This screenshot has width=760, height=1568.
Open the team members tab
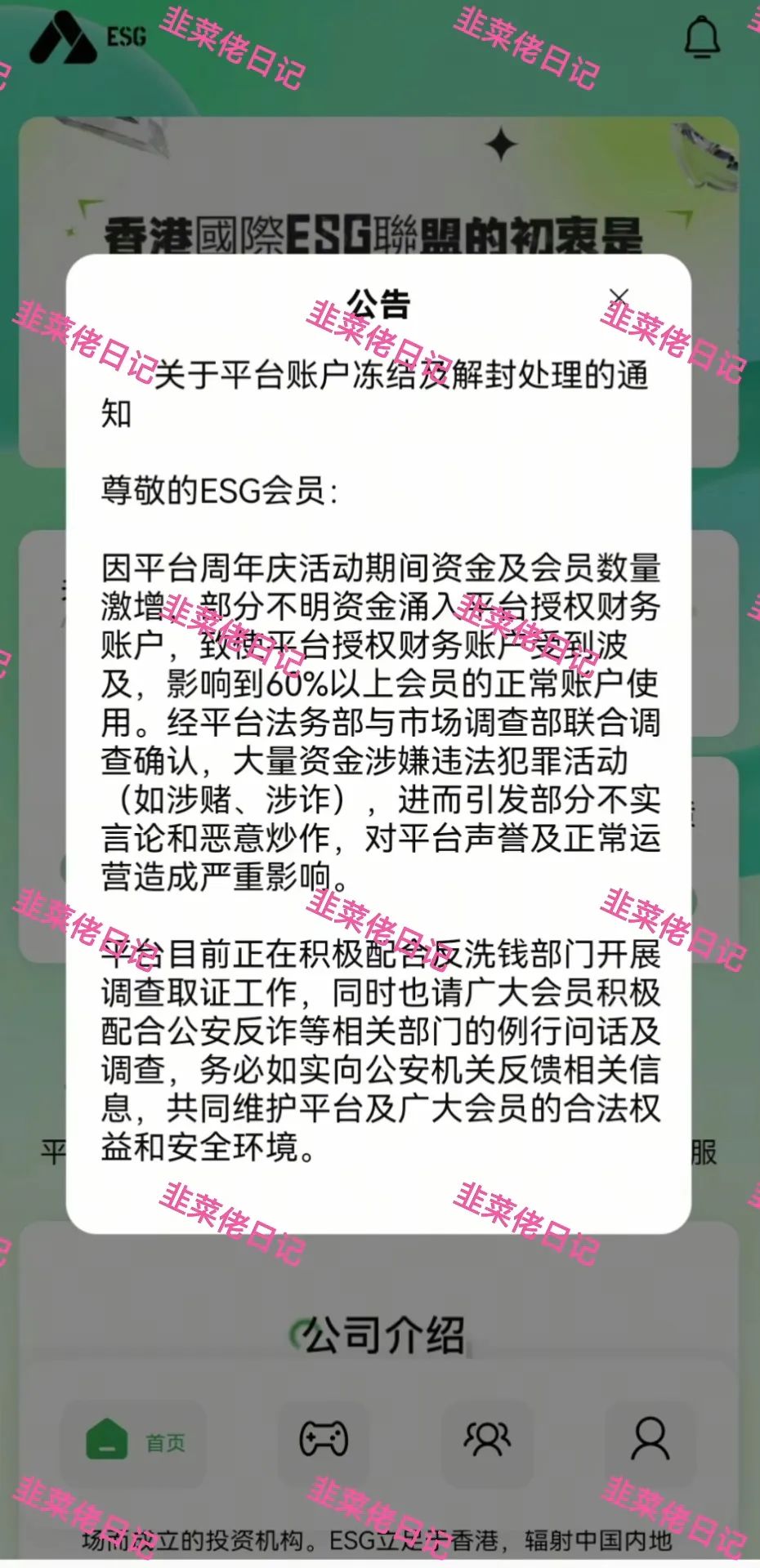point(487,1438)
